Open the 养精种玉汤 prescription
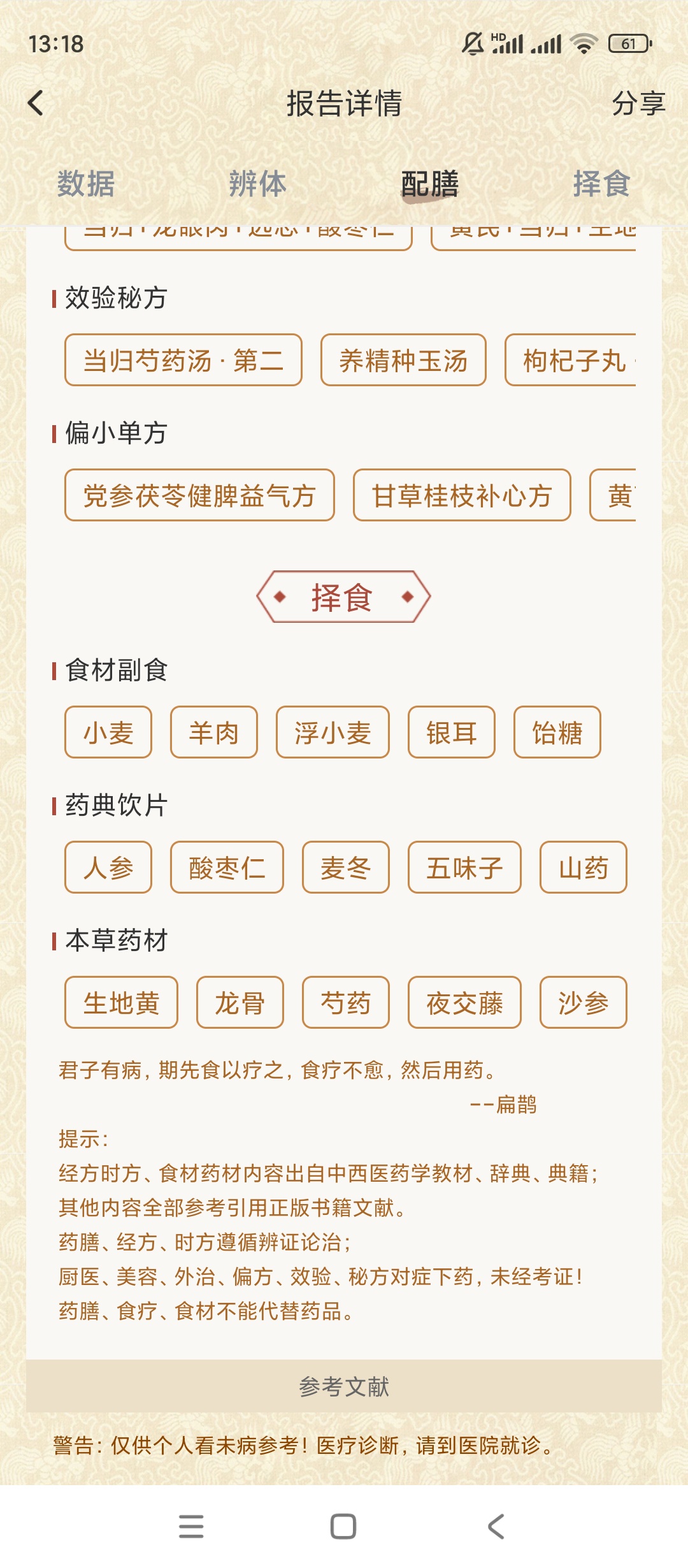Image resolution: width=688 pixels, height=1568 pixels. [x=403, y=360]
